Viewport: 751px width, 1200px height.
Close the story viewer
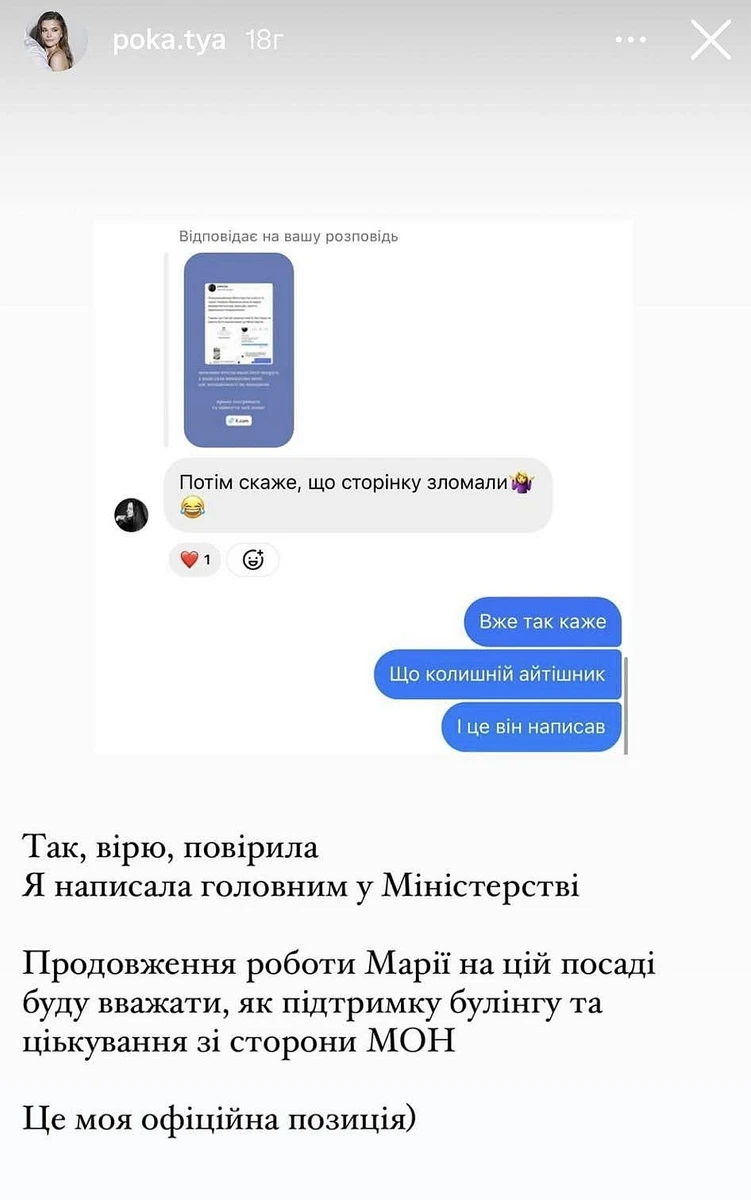click(x=711, y=41)
